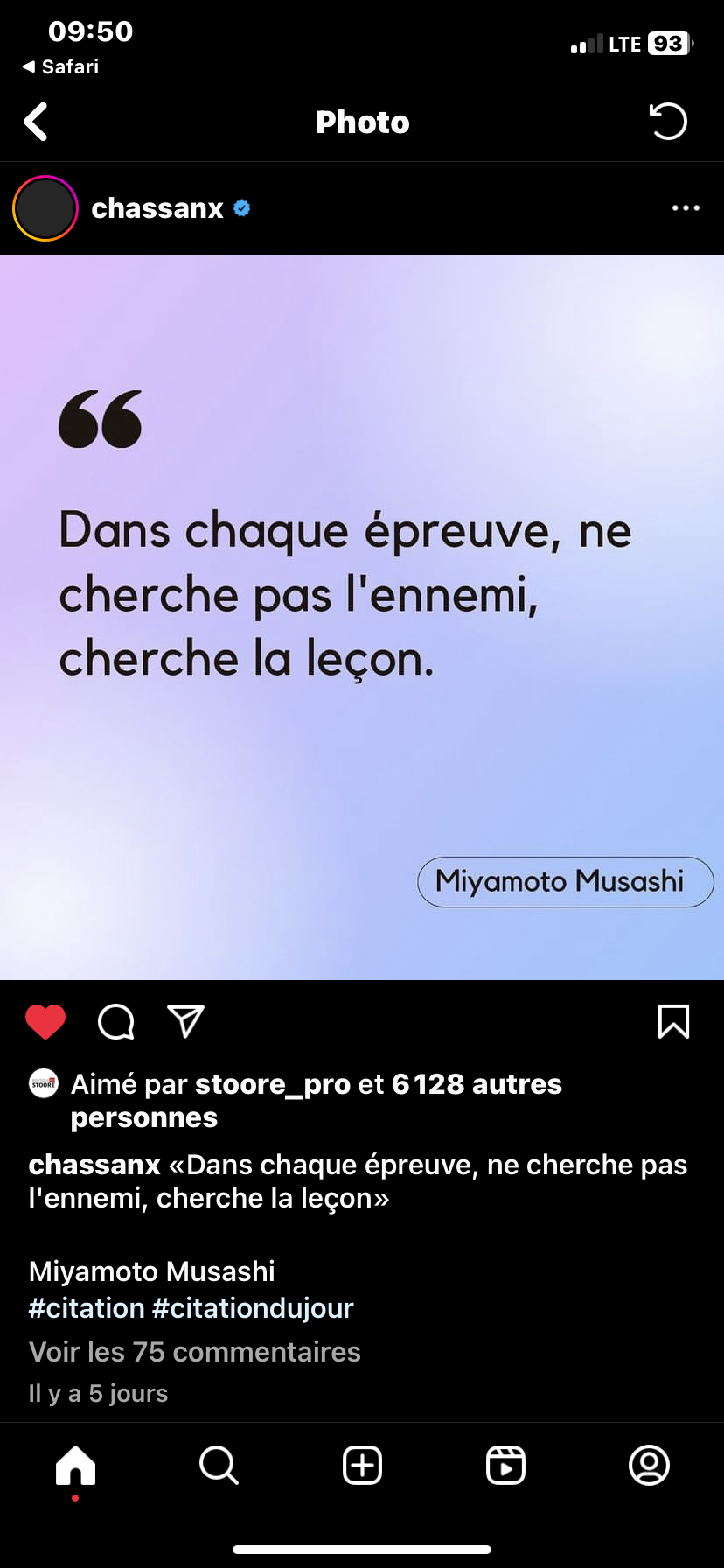
Task: View all 75 comments
Action: (x=194, y=1352)
